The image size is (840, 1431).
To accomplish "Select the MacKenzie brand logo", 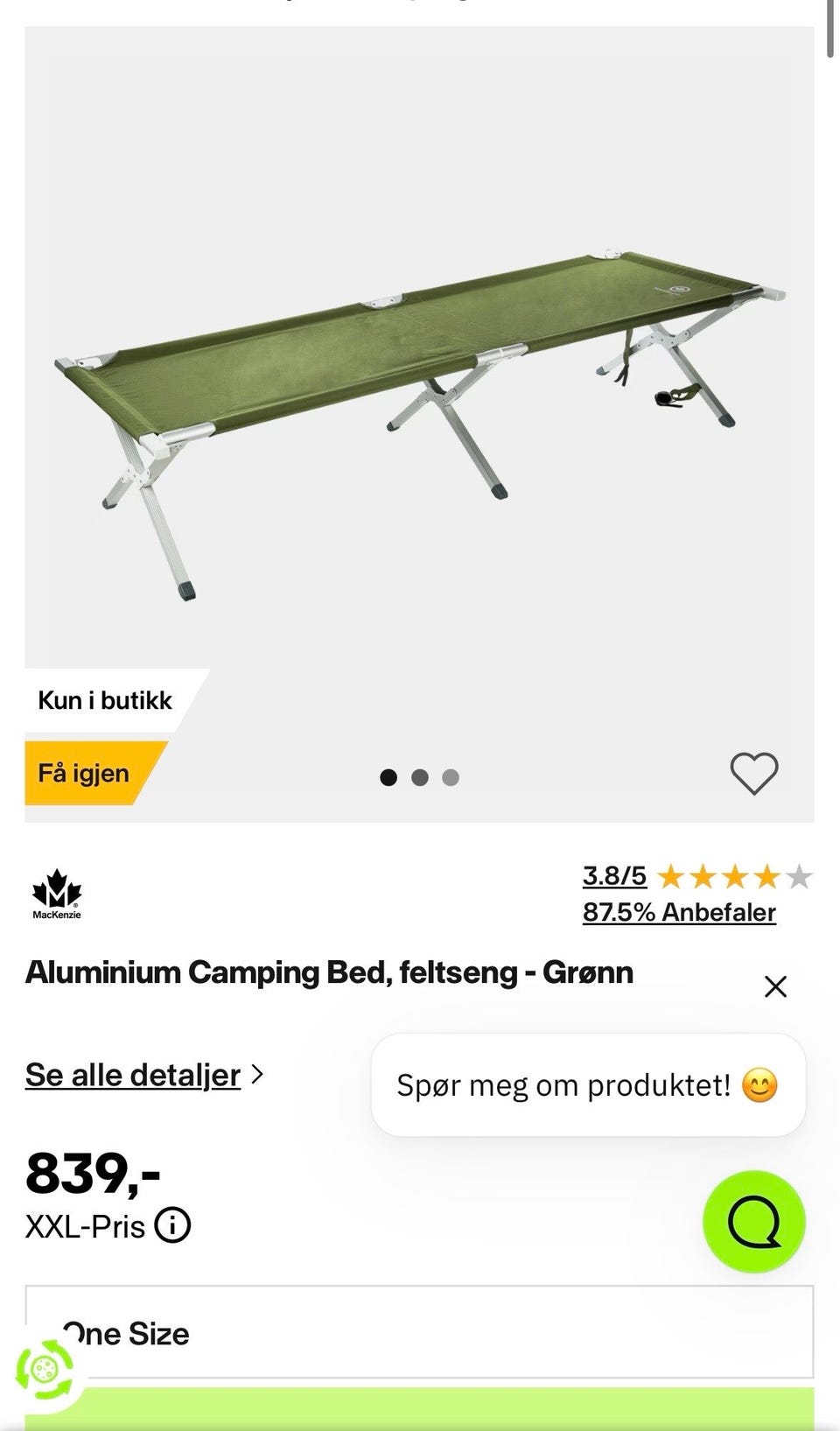I will pyautogui.click(x=54, y=887).
